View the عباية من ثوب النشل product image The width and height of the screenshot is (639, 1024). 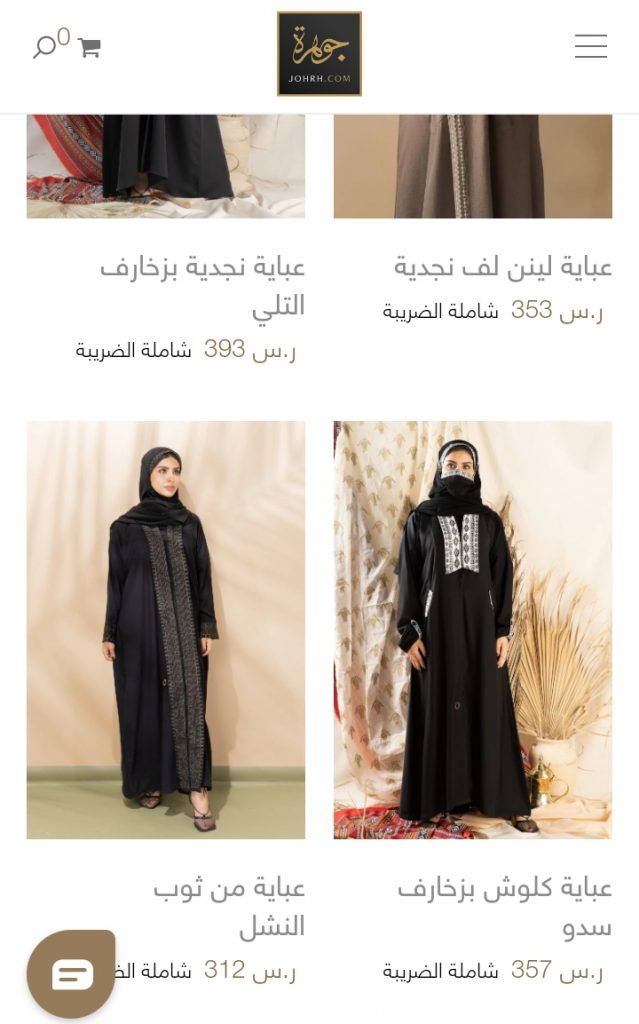pos(166,630)
